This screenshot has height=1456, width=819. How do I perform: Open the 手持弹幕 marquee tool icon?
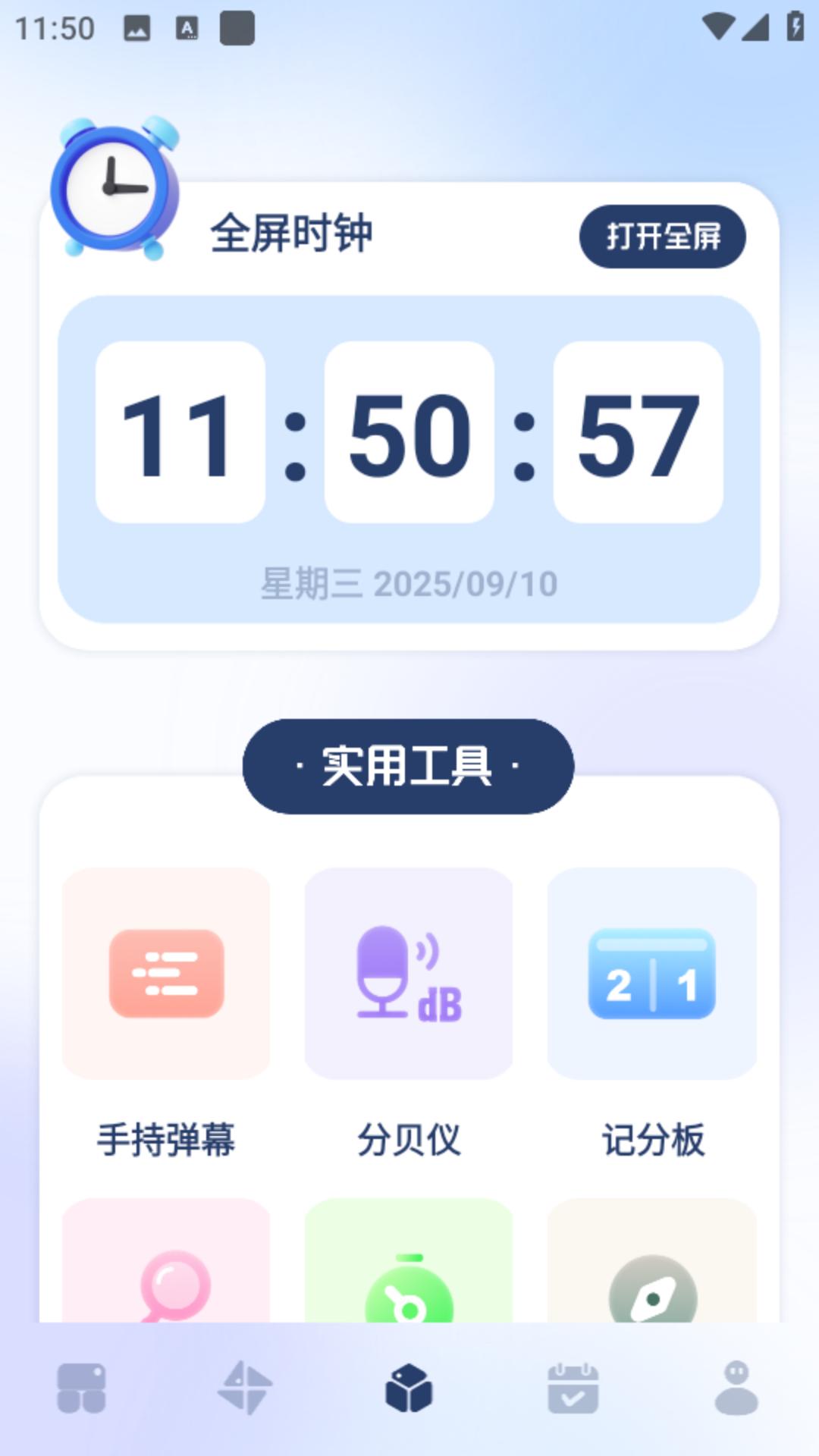(167, 973)
